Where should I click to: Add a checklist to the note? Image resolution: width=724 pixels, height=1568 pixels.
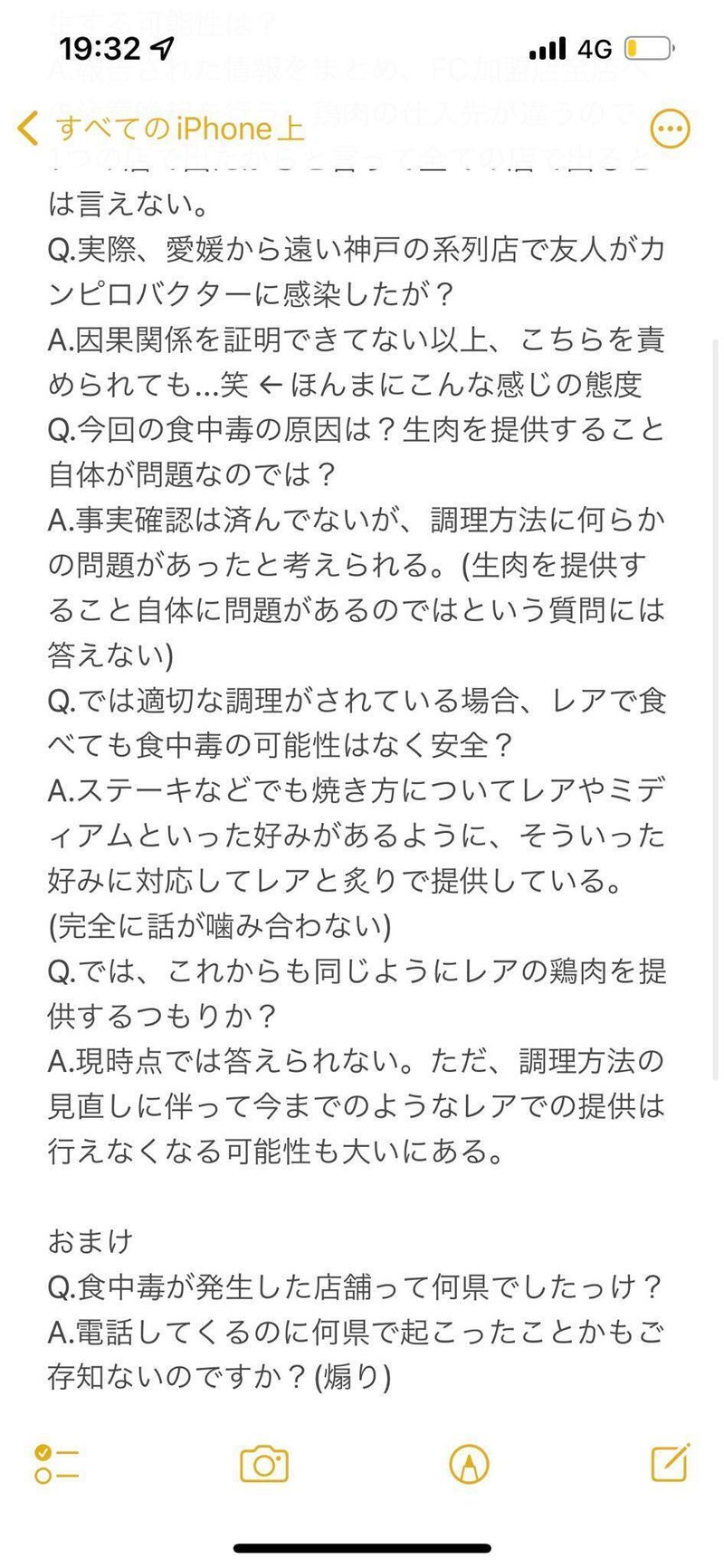[x=56, y=1464]
